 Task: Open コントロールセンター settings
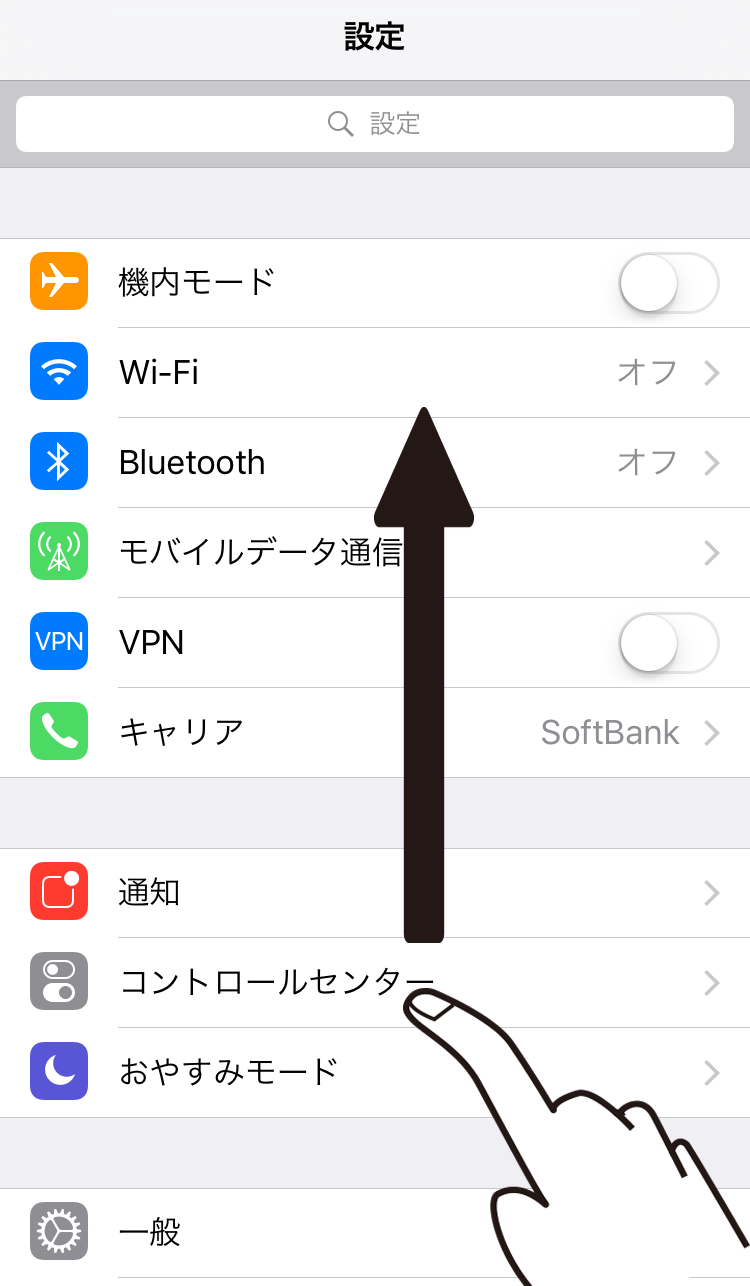pos(375,983)
